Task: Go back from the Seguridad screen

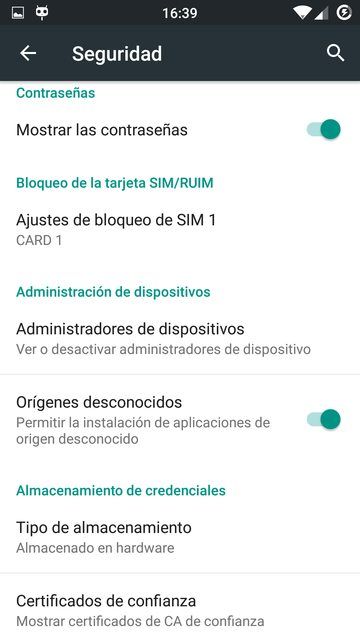Action: point(28,53)
